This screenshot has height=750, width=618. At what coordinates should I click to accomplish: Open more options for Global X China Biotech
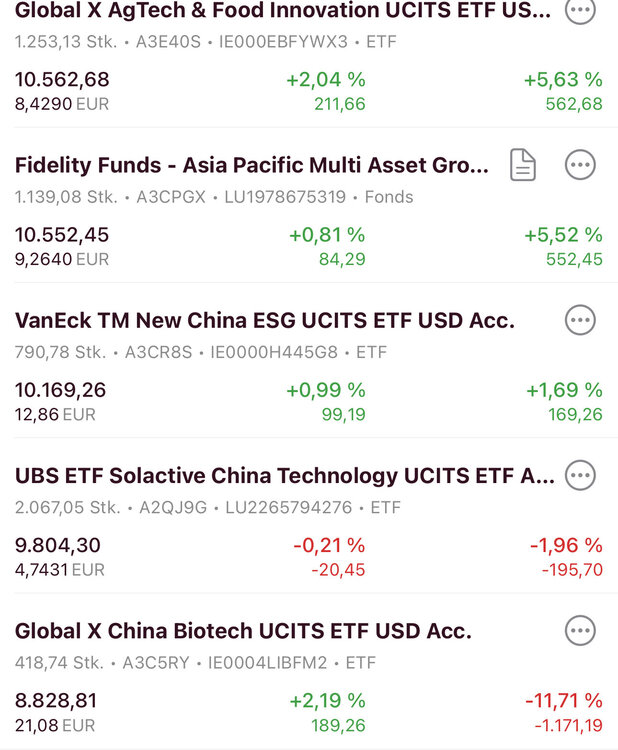pyautogui.click(x=580, y=630)
